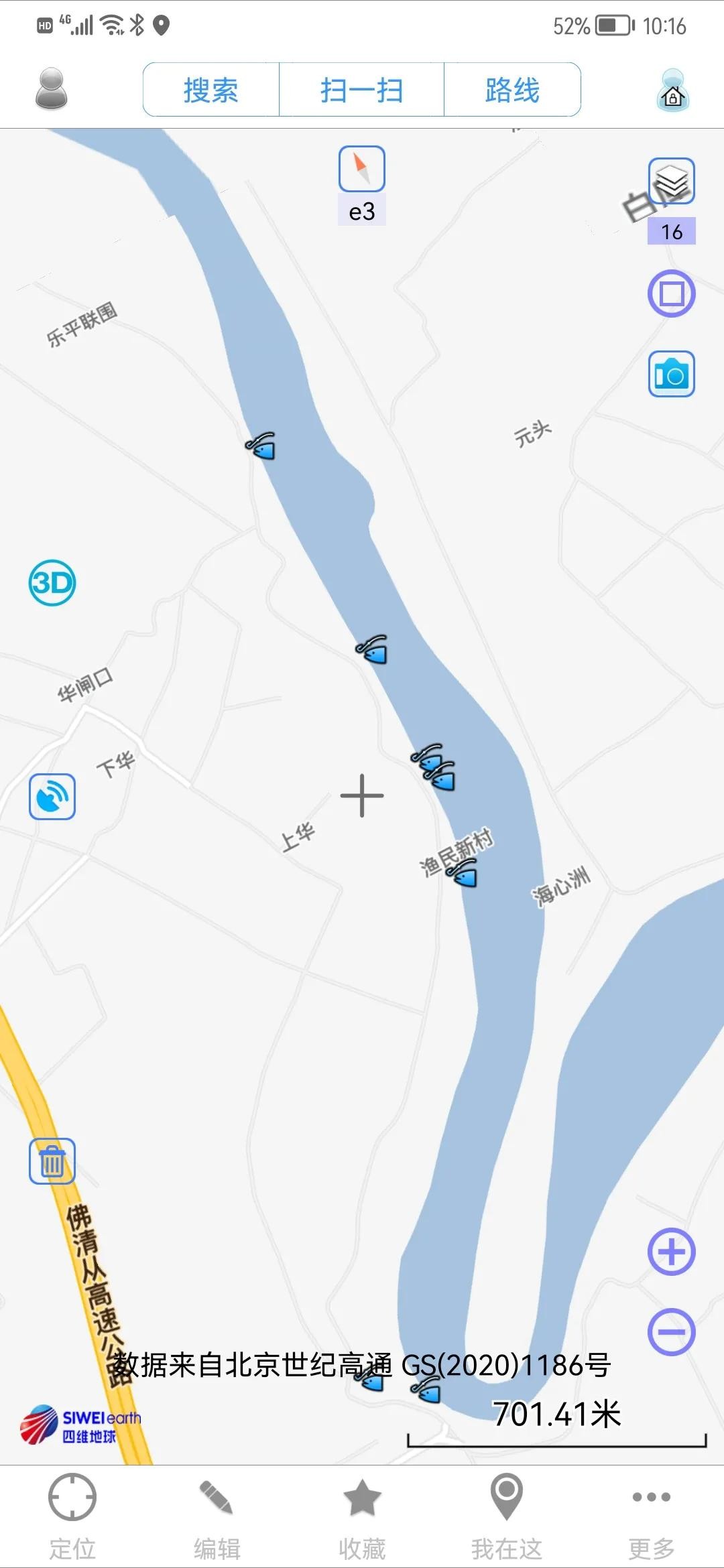This screenshot has height=1568, width=724.
Task: Select the fishing marker near 乐平联围
Action: [261, 446]
